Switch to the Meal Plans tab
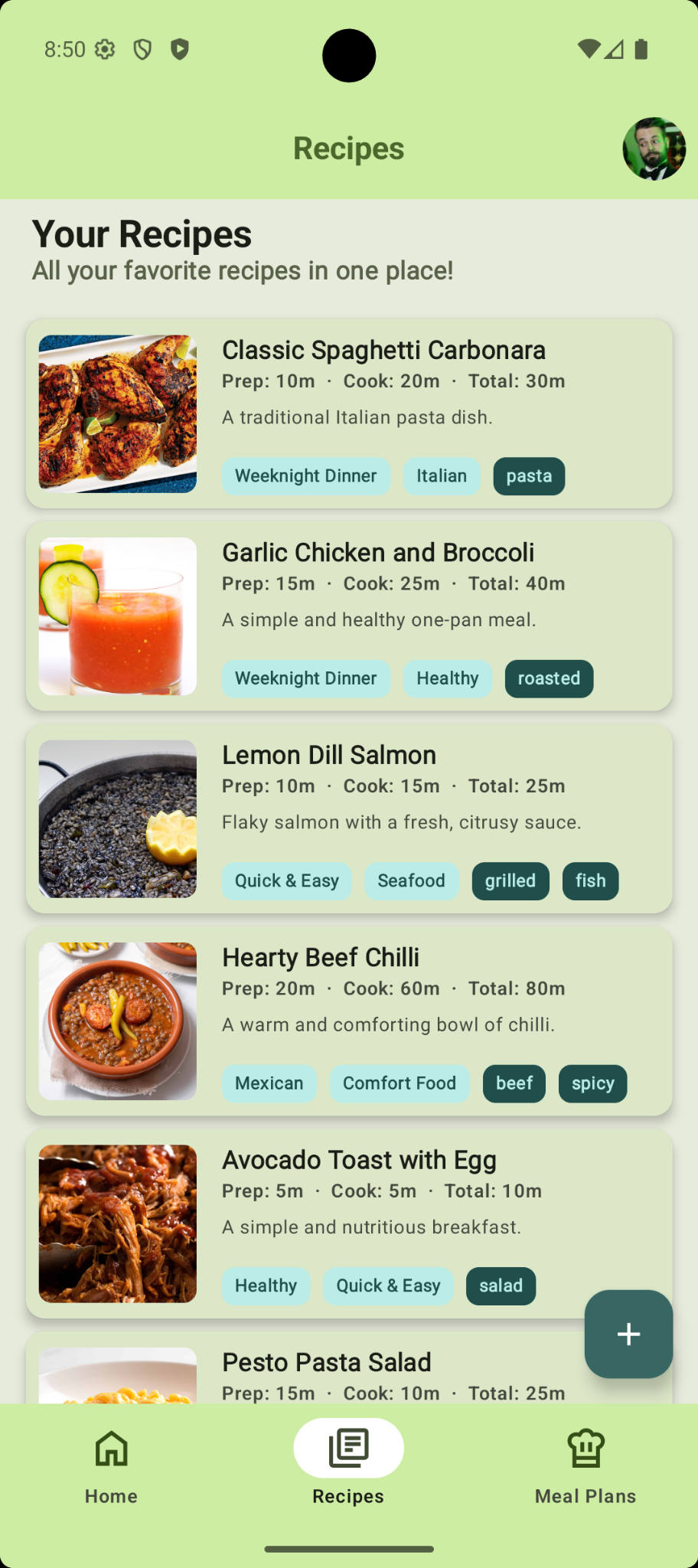The image size is (698, 1568). pos(585,1465)
